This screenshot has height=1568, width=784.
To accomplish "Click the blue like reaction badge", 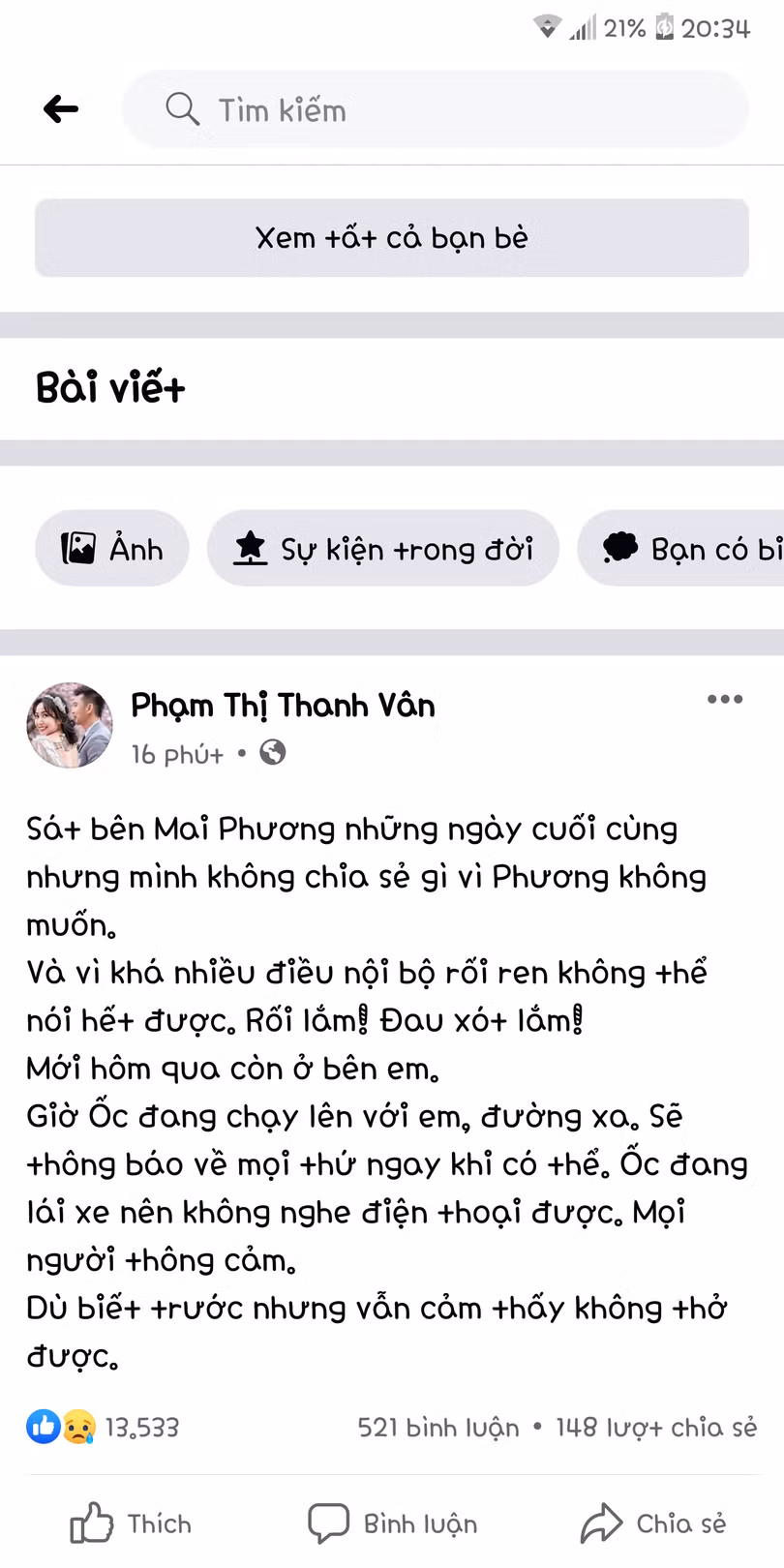I will [x=43, y=1427].
